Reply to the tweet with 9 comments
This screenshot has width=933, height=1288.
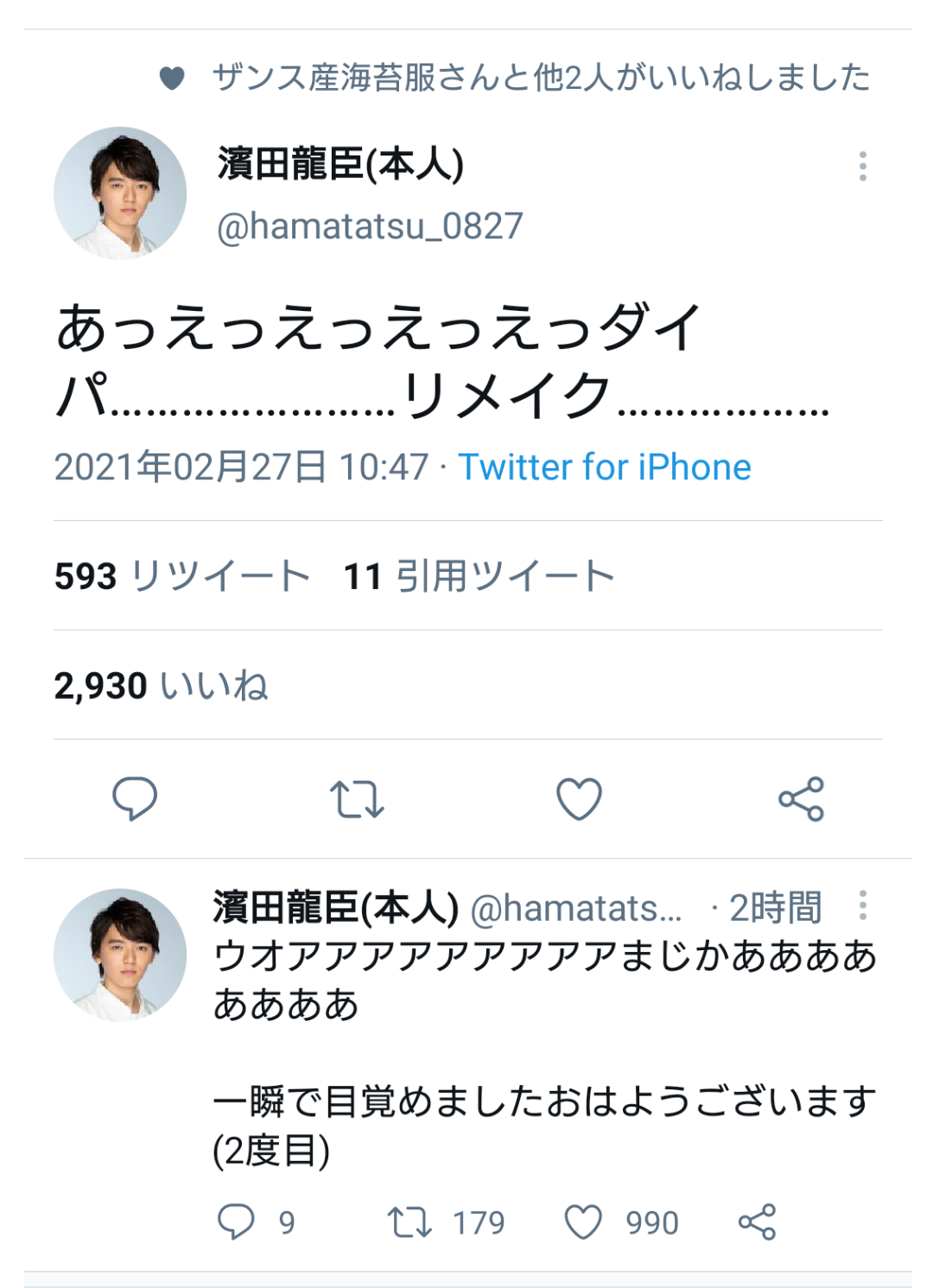click(236, 1222)
